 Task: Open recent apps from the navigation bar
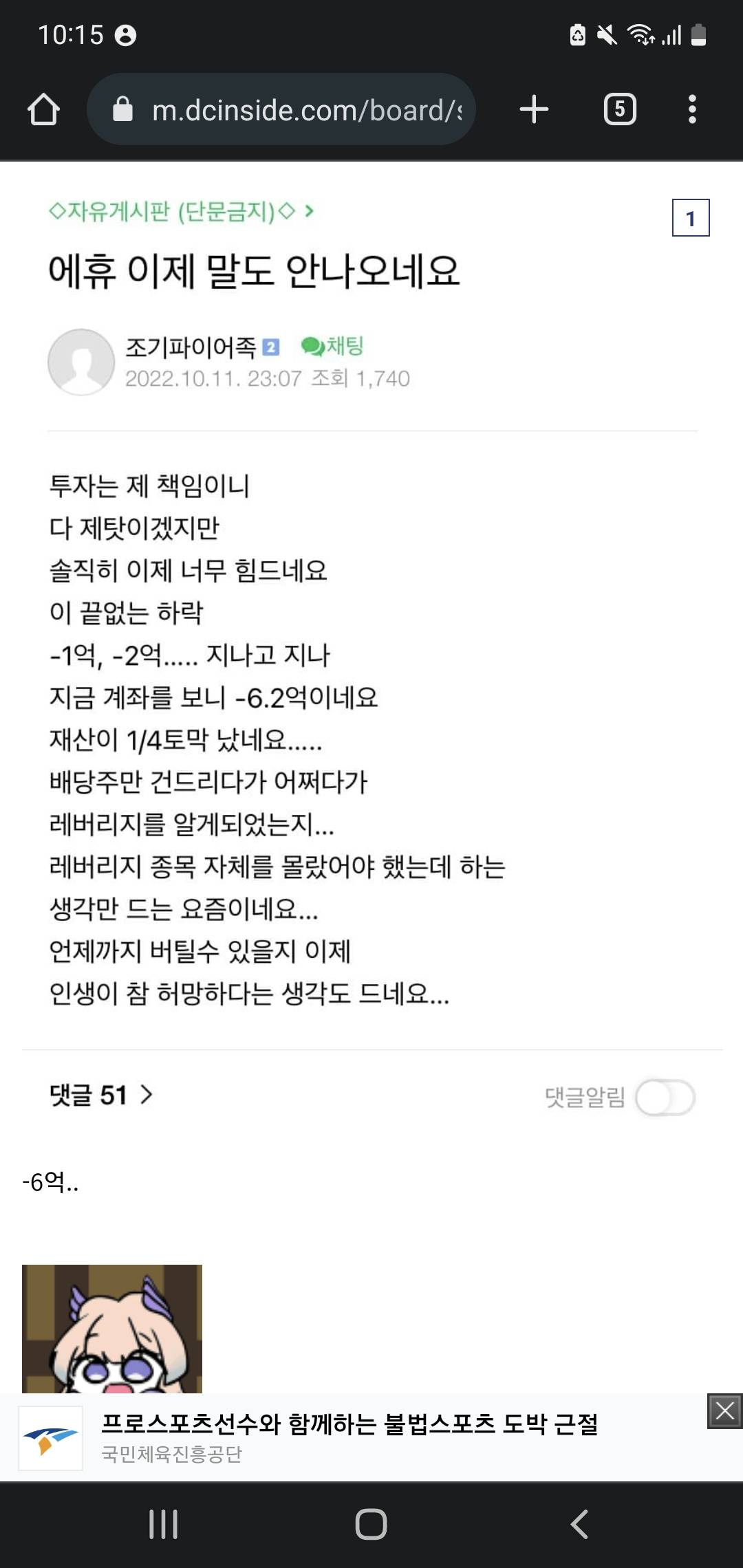[163, 1524]
